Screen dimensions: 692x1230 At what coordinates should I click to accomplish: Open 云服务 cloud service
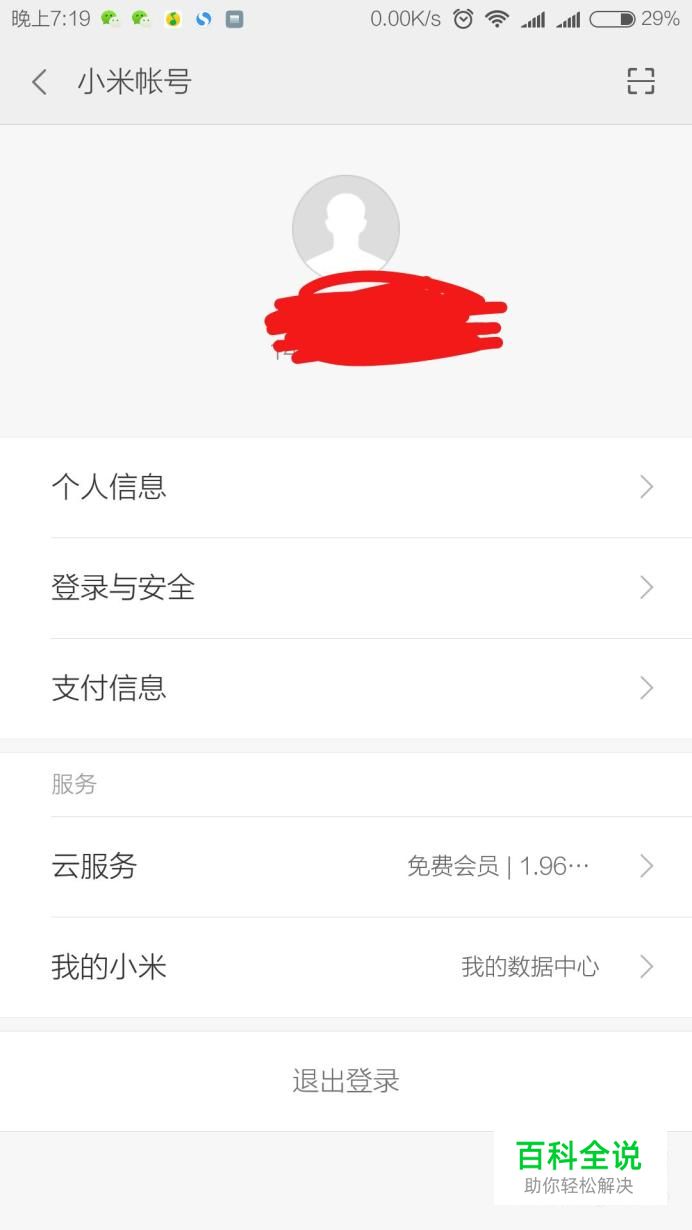click(346, 866)
